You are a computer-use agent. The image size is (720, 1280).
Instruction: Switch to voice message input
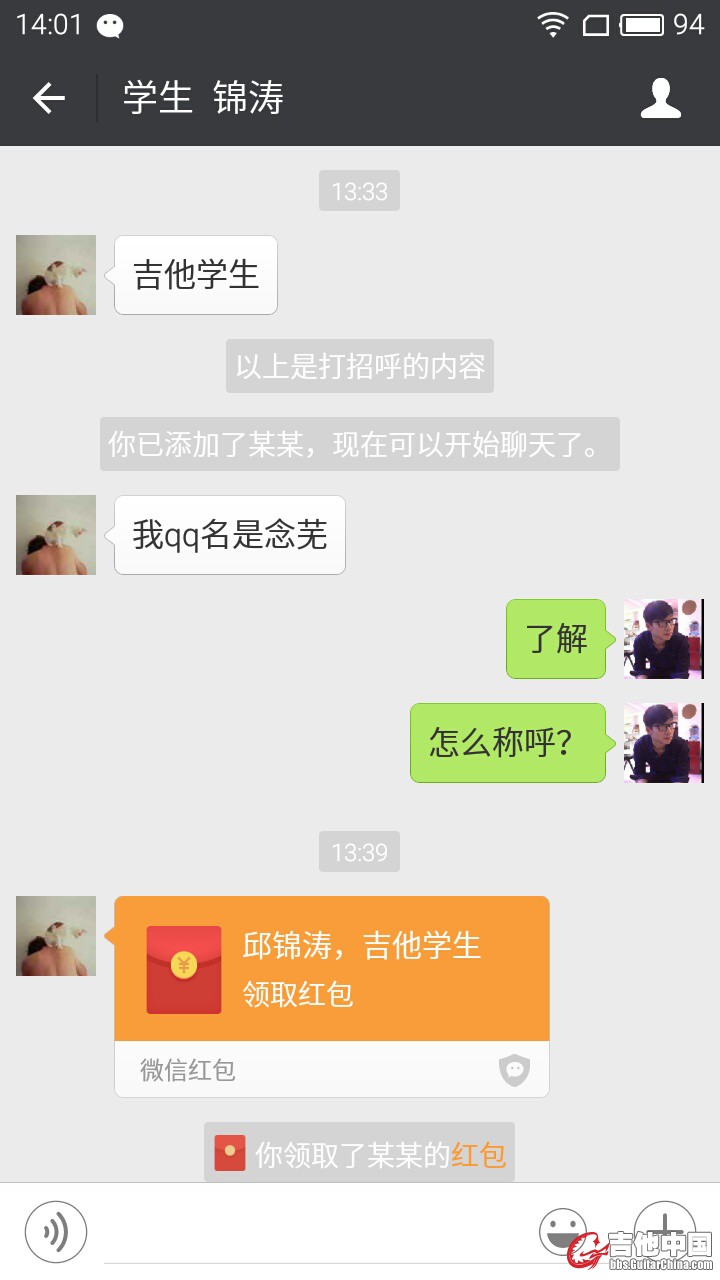pyautogui.click(x=56, y=1231)
